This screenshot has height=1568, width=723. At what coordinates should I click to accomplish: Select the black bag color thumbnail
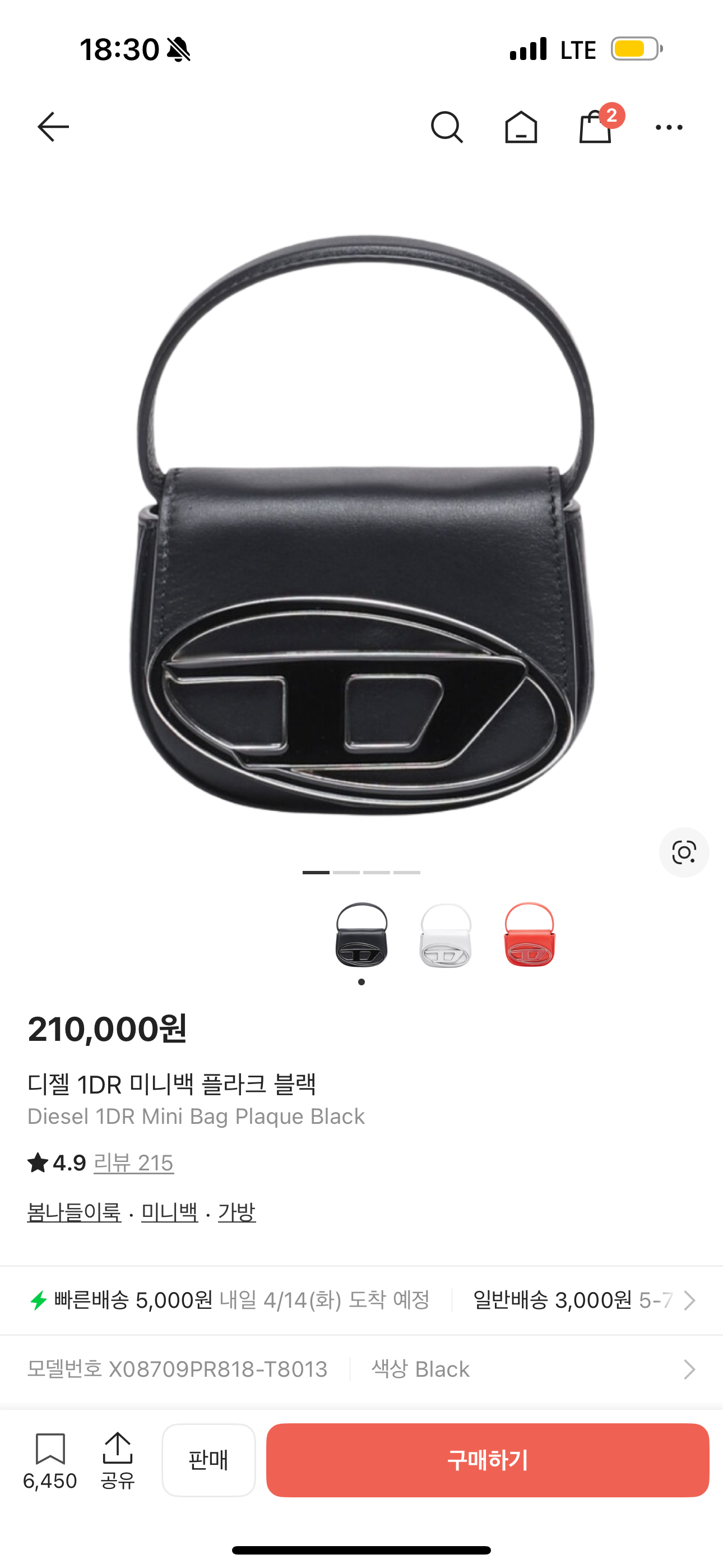click(361, 935)
